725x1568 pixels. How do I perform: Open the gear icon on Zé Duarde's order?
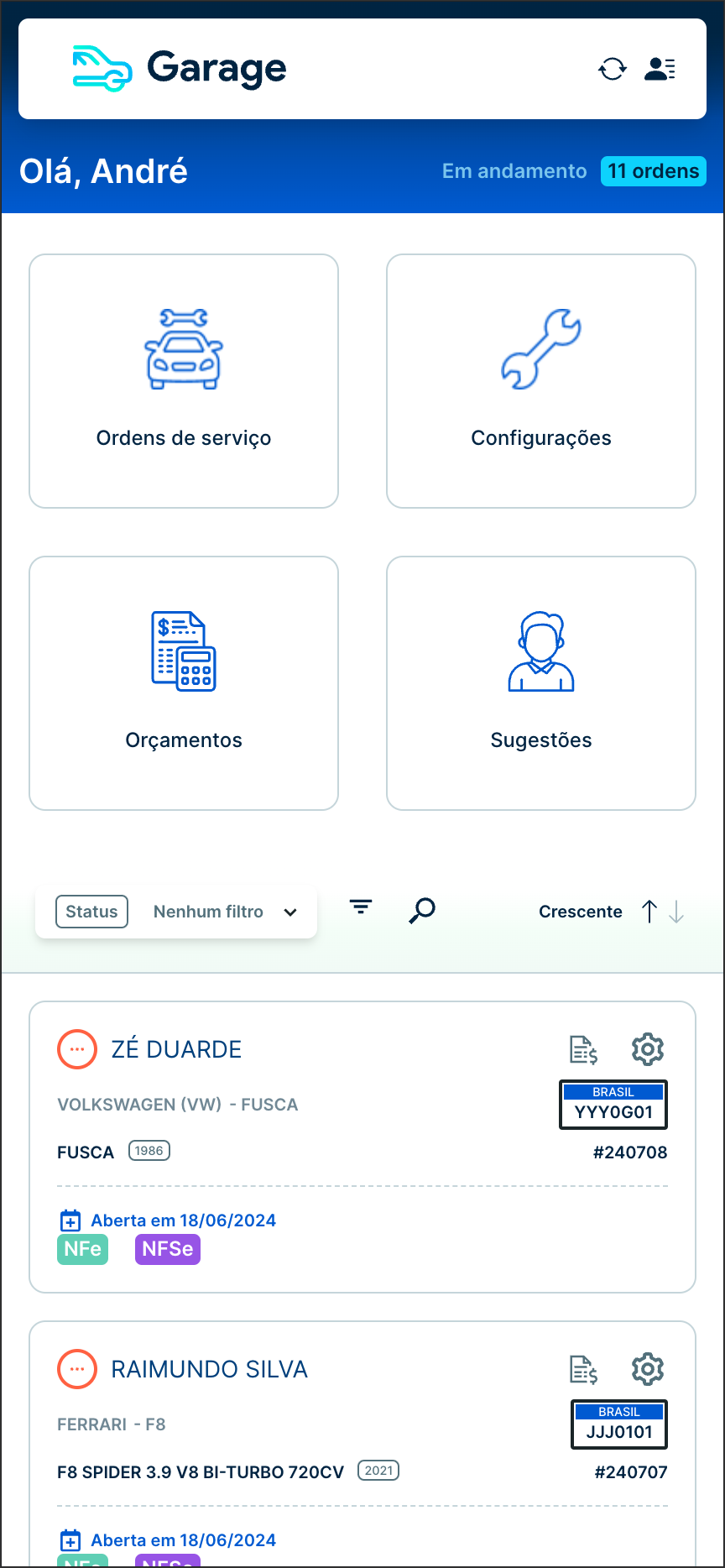click(x=648, y=1049)
